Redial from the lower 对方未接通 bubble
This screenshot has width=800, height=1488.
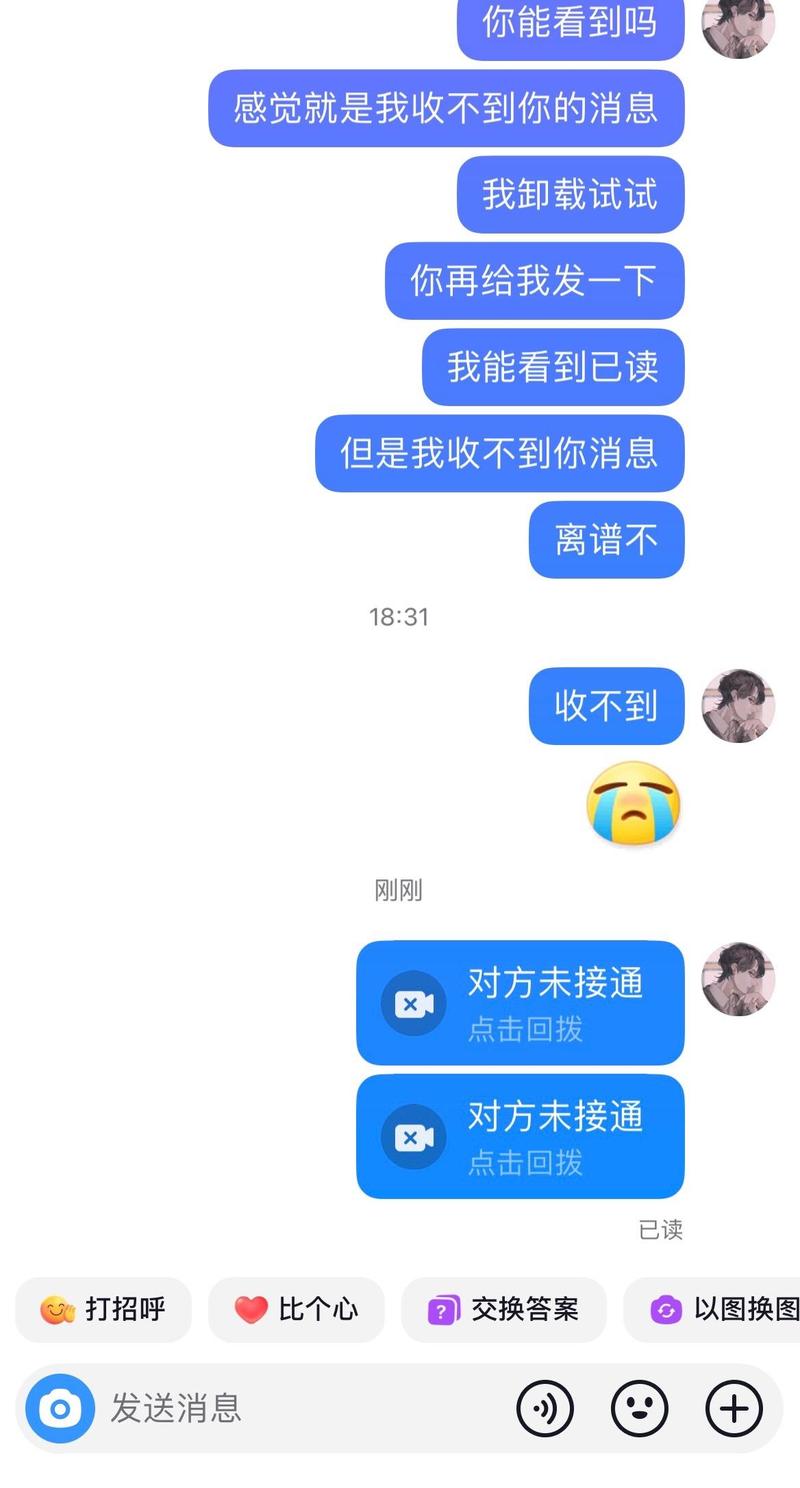[x=520, y=1137]
